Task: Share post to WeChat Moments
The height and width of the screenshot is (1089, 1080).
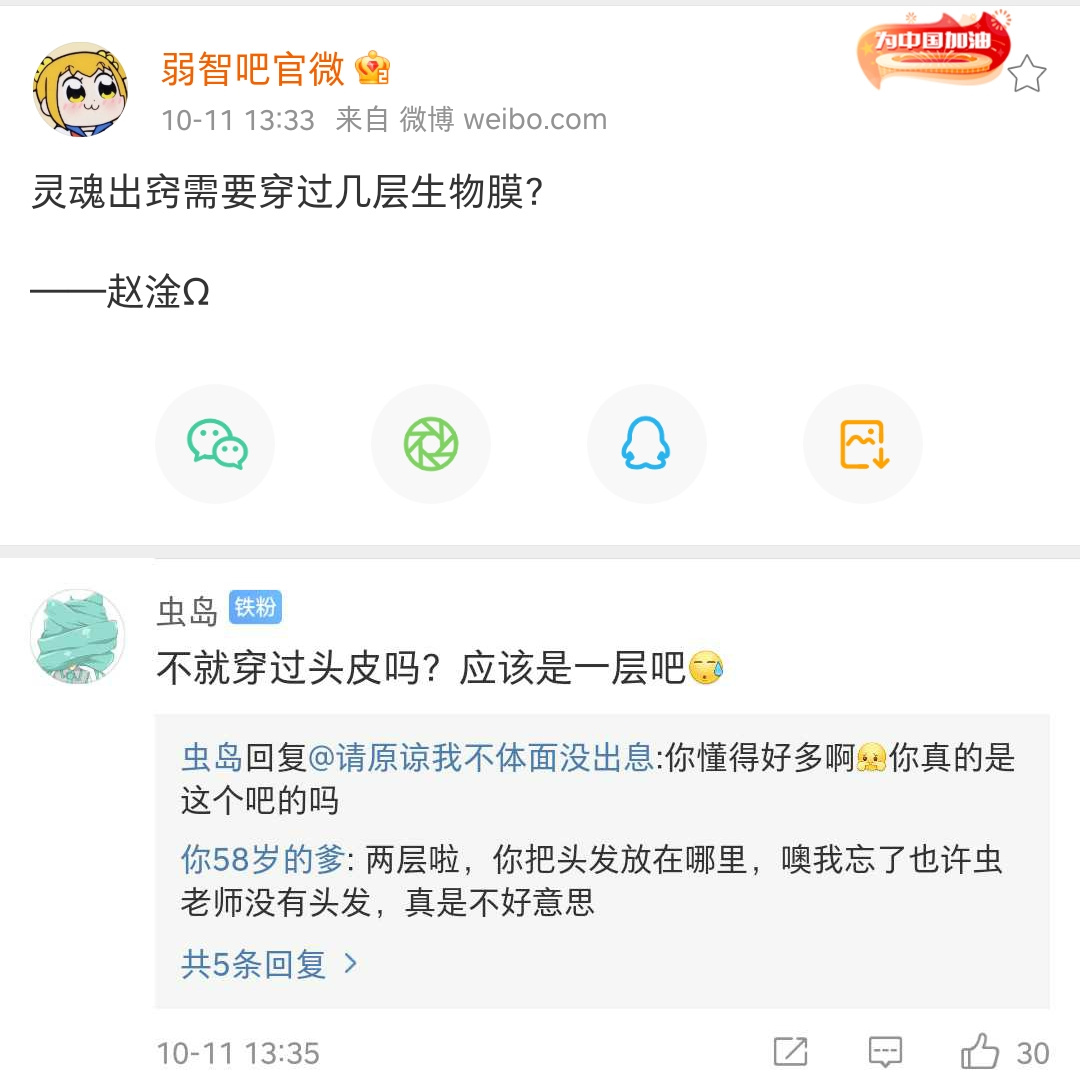Action: click(x=431, y=444)
